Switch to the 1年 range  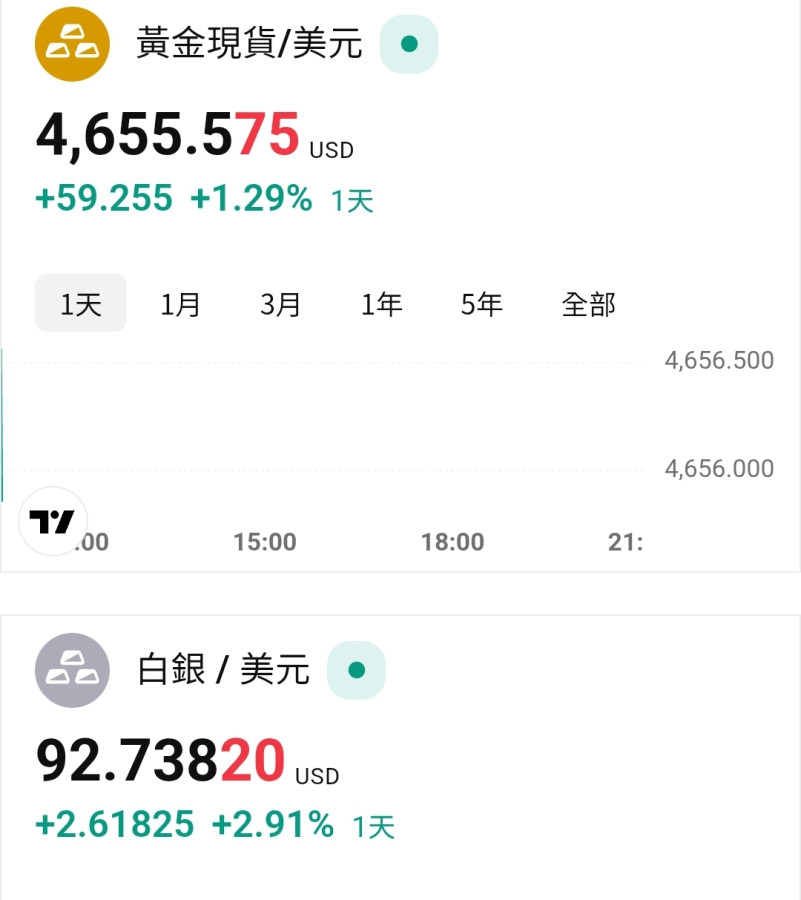click(x=381, y=304)
